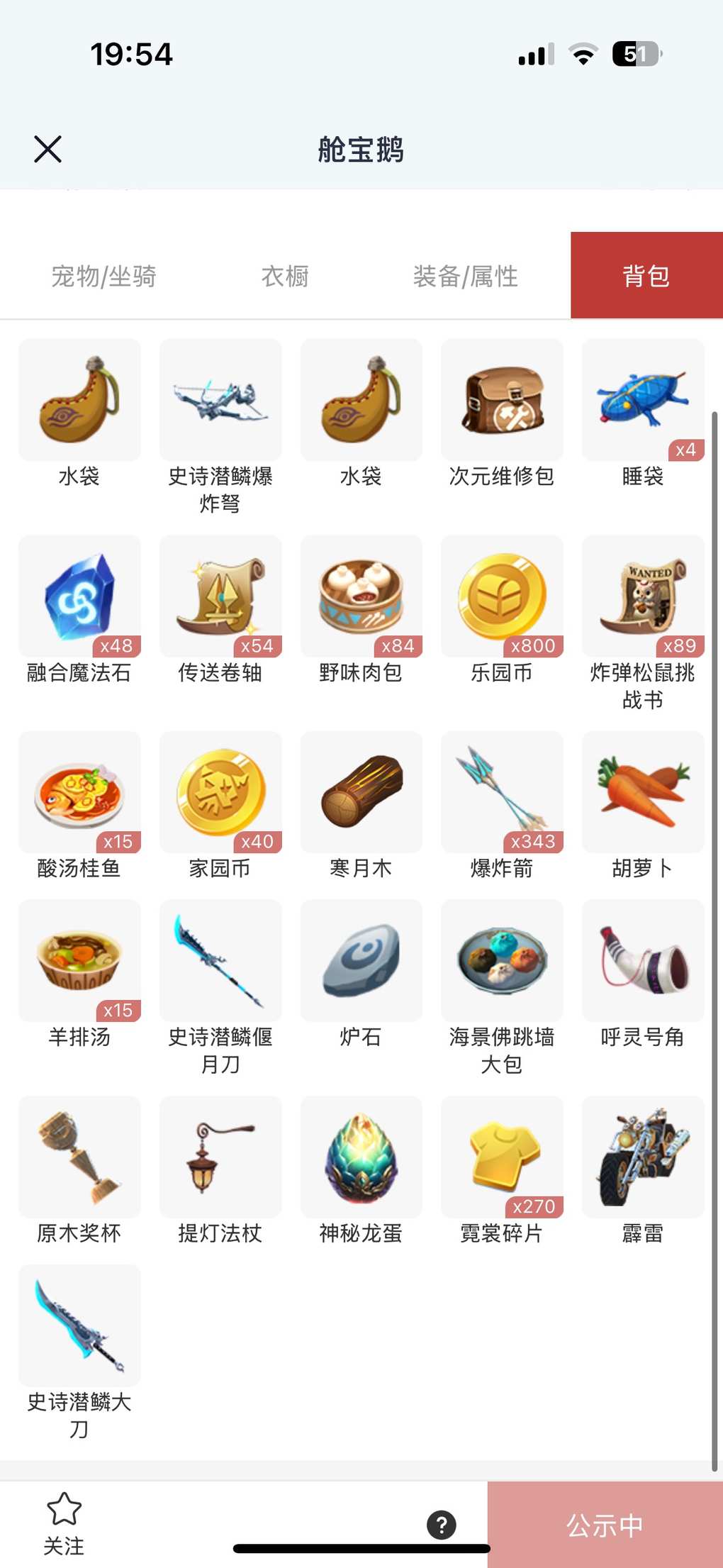Image resolution: width=723 pixels, height=1568 pixels.
Task: View the 次元维修包 item
Action: (502, 400)
